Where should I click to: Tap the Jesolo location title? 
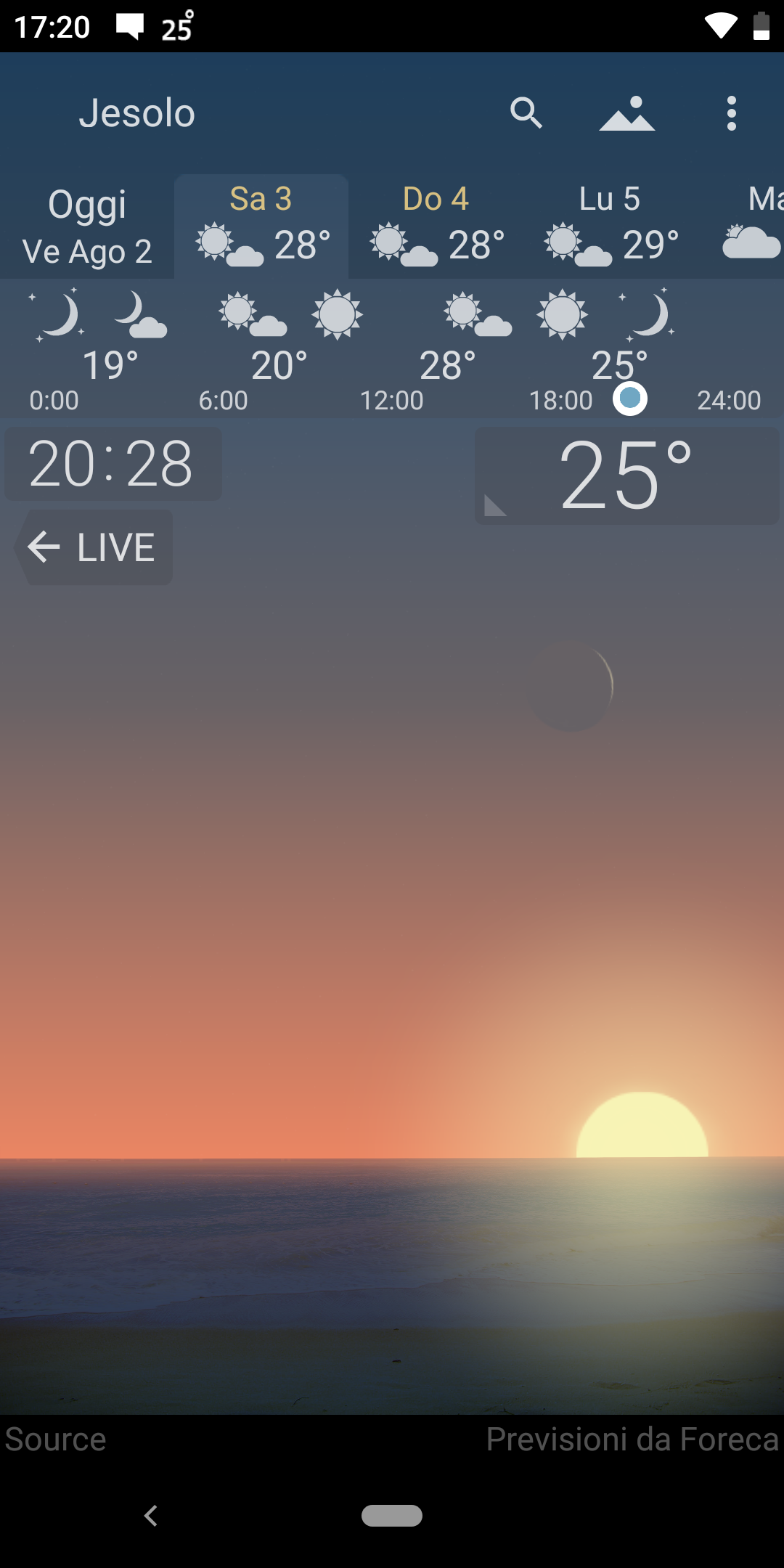click(137, 113)
